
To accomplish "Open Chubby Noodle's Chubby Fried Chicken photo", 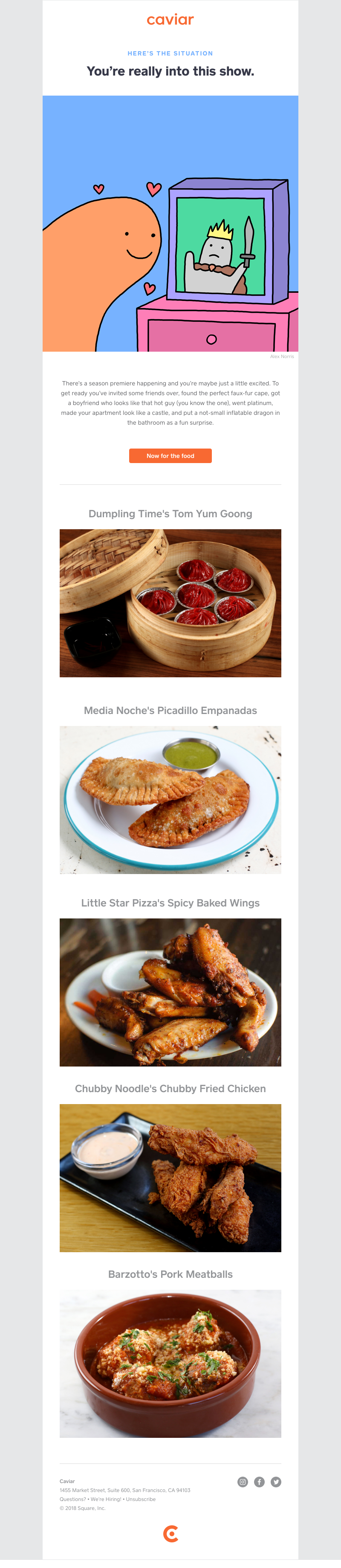I will pos(170,1177).
